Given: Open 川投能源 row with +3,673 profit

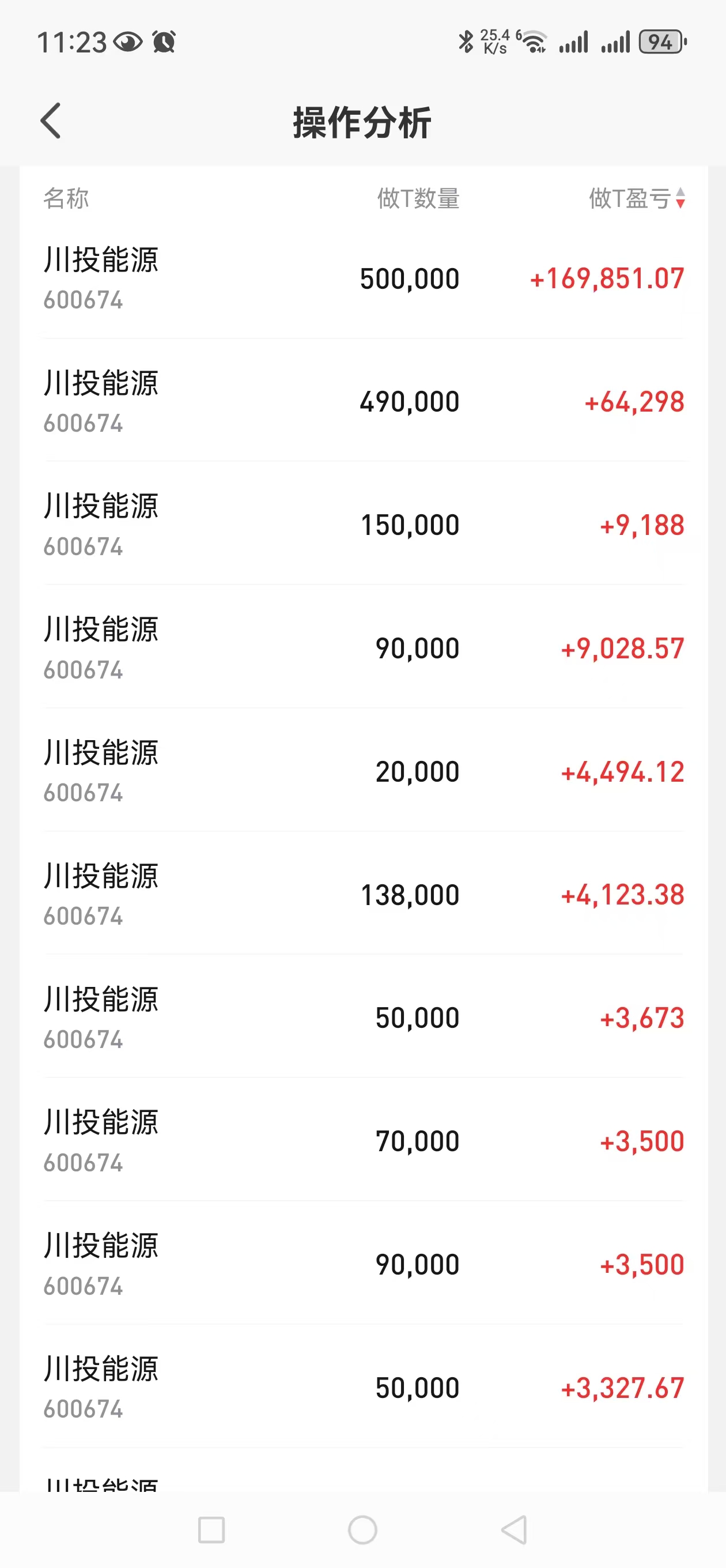Looking at the screenshot, I should coord(364,1017).
